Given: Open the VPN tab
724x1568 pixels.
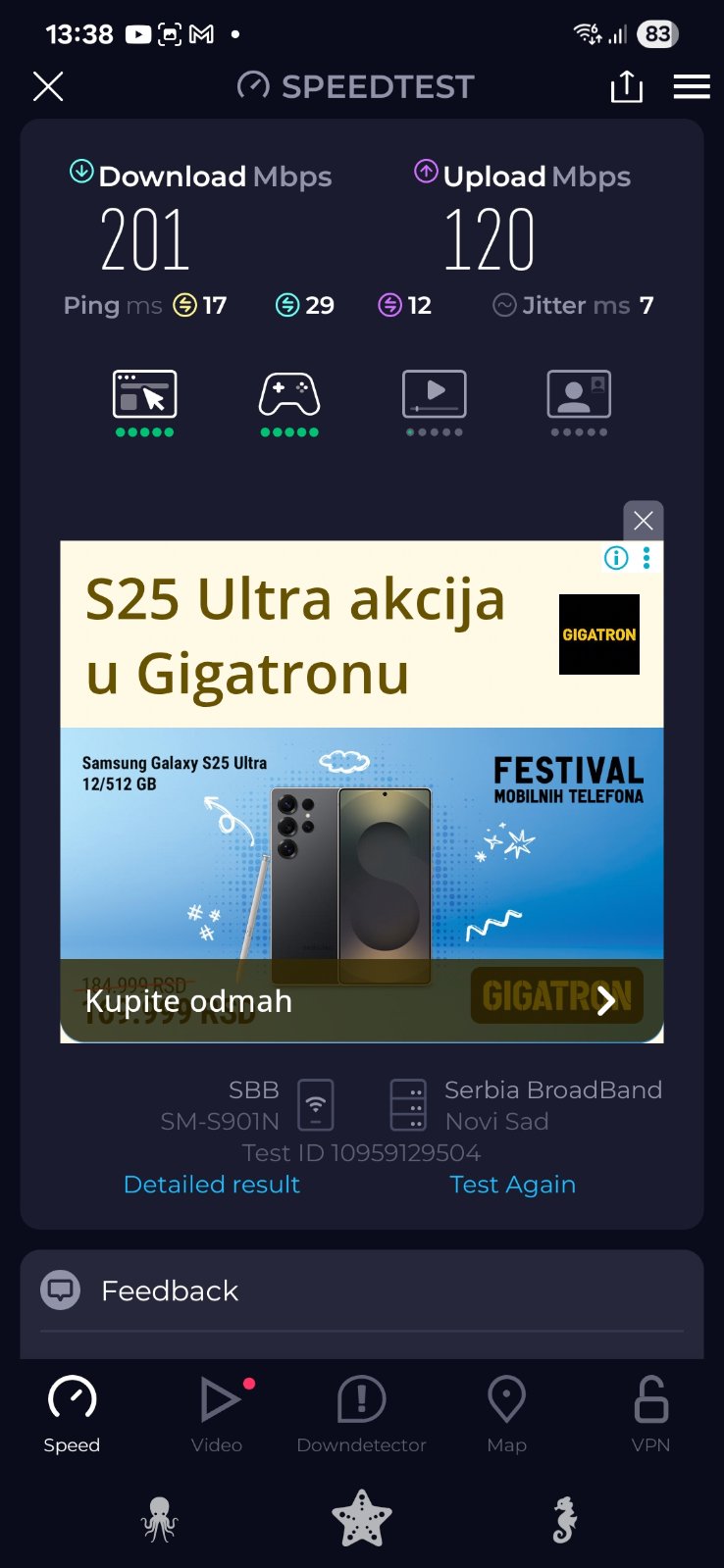Looking at the screenshot, I should (x=650, y=1412).
